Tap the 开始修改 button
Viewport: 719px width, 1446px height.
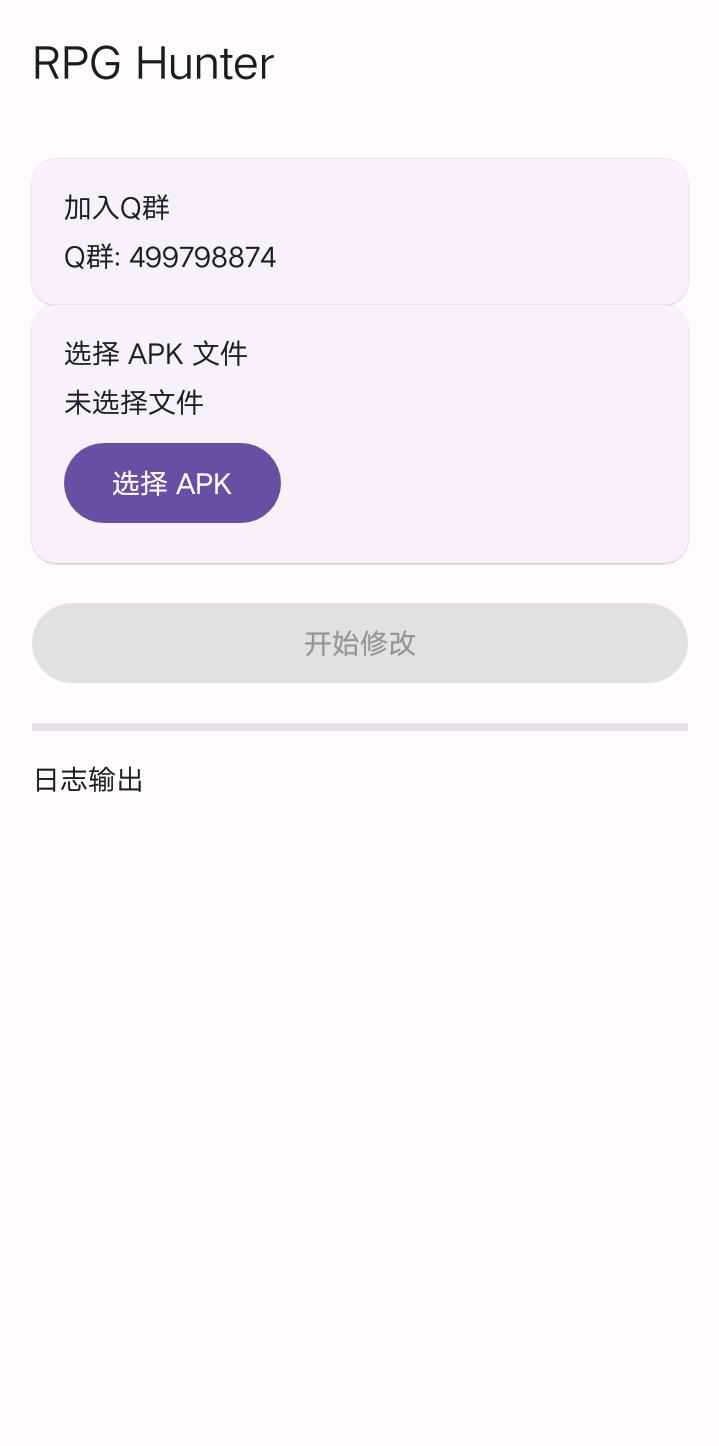point(359,643)
